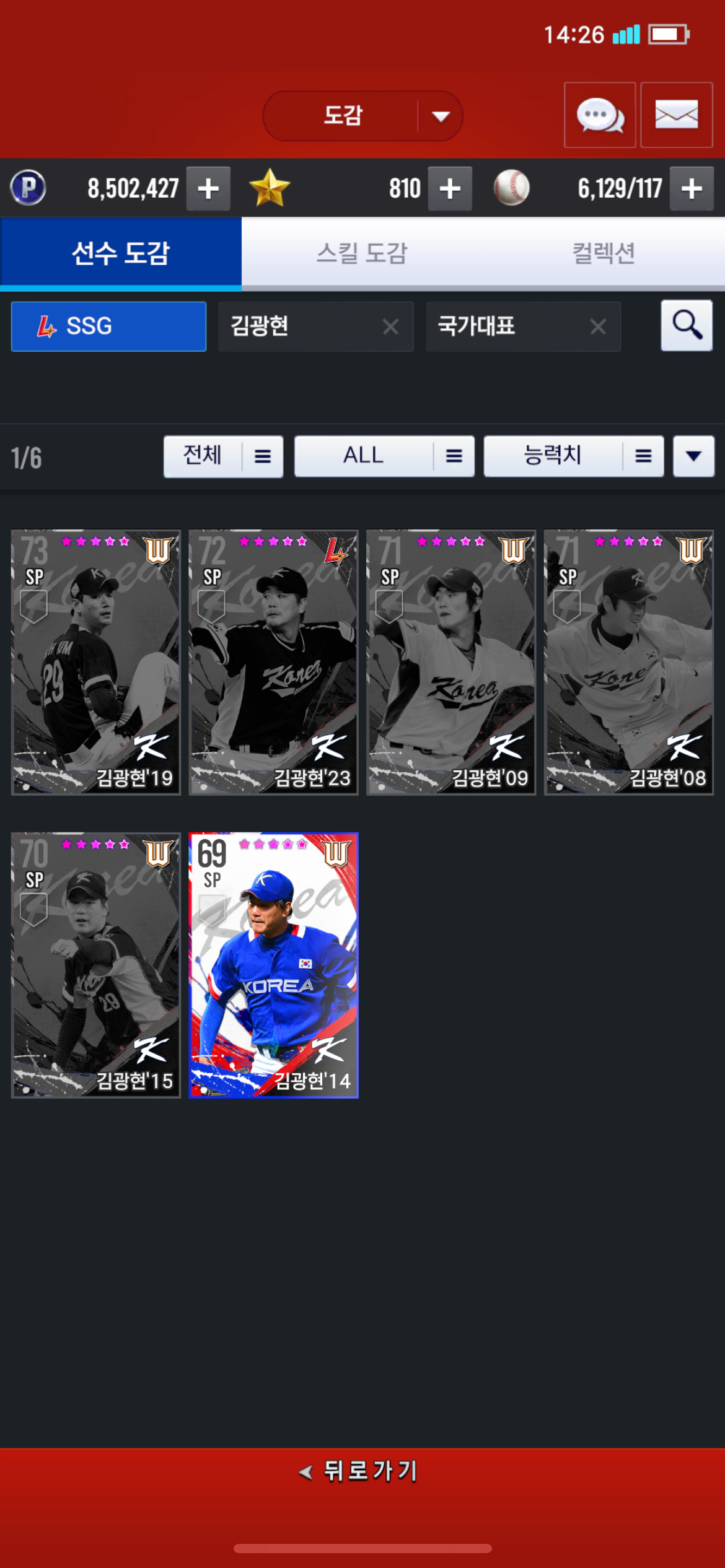Select the SSG team filter
Image resolution: width=725 pixels, height=1568 pixels.
click(108, 326)
